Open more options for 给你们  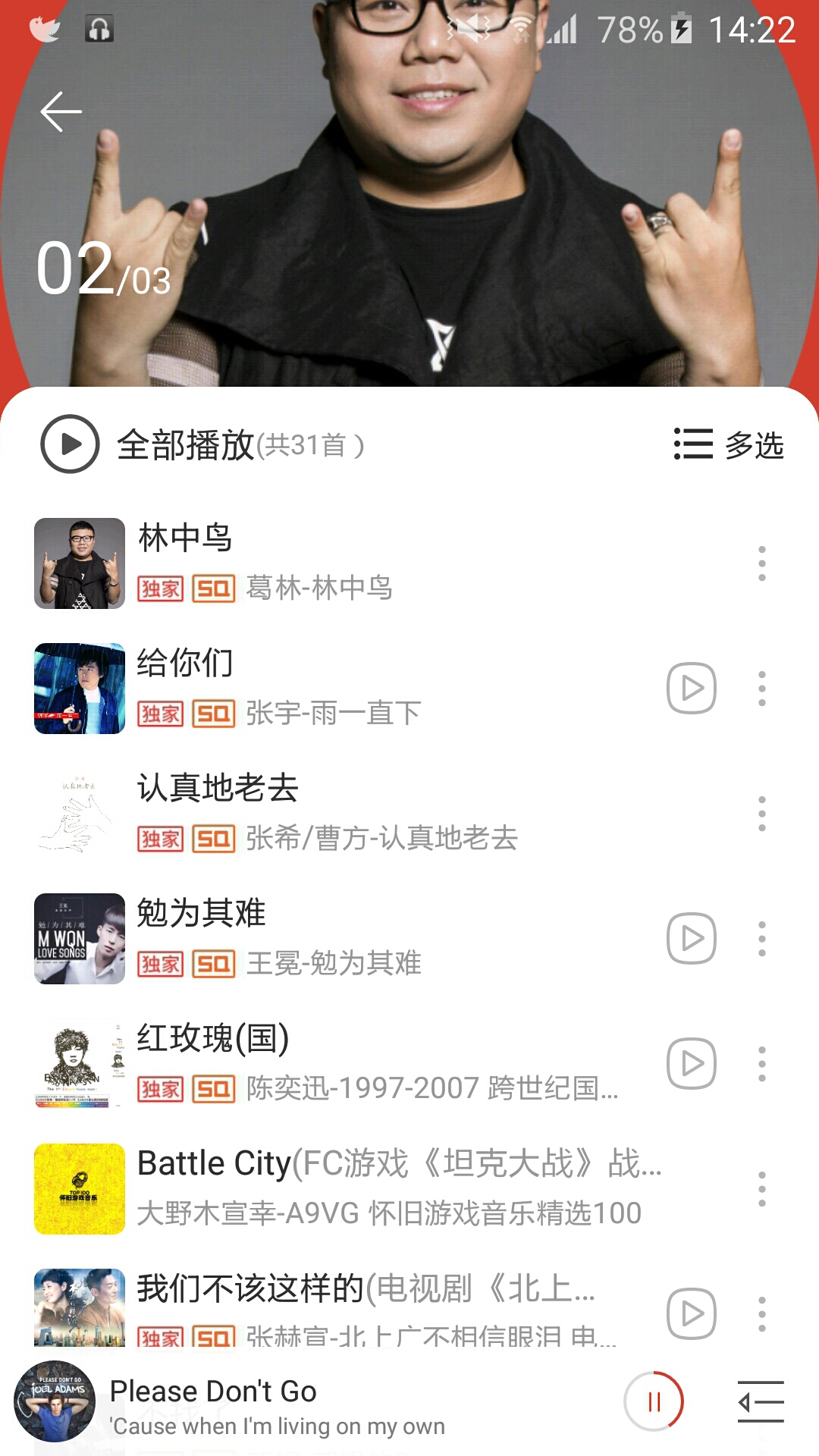pyautogui.click(x=762, y=689)
